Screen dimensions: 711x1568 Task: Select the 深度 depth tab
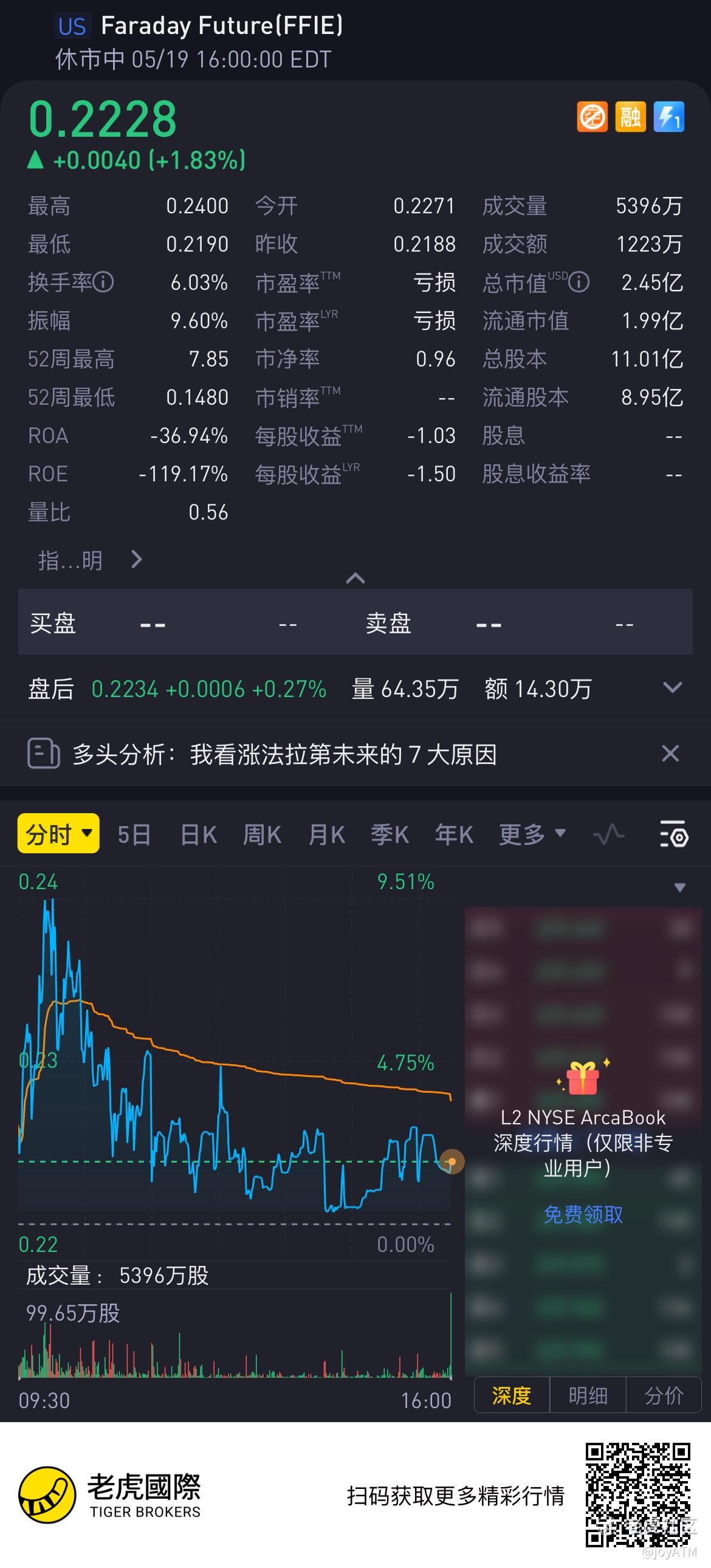512,1395
